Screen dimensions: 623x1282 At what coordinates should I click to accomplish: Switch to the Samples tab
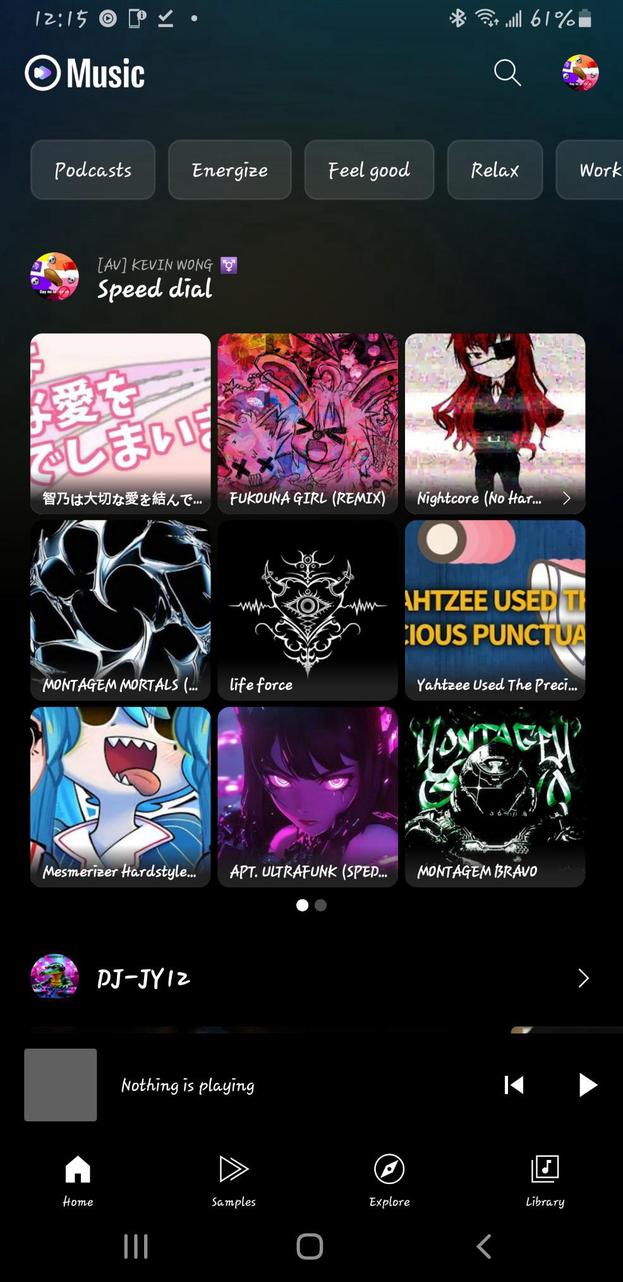233,1180
